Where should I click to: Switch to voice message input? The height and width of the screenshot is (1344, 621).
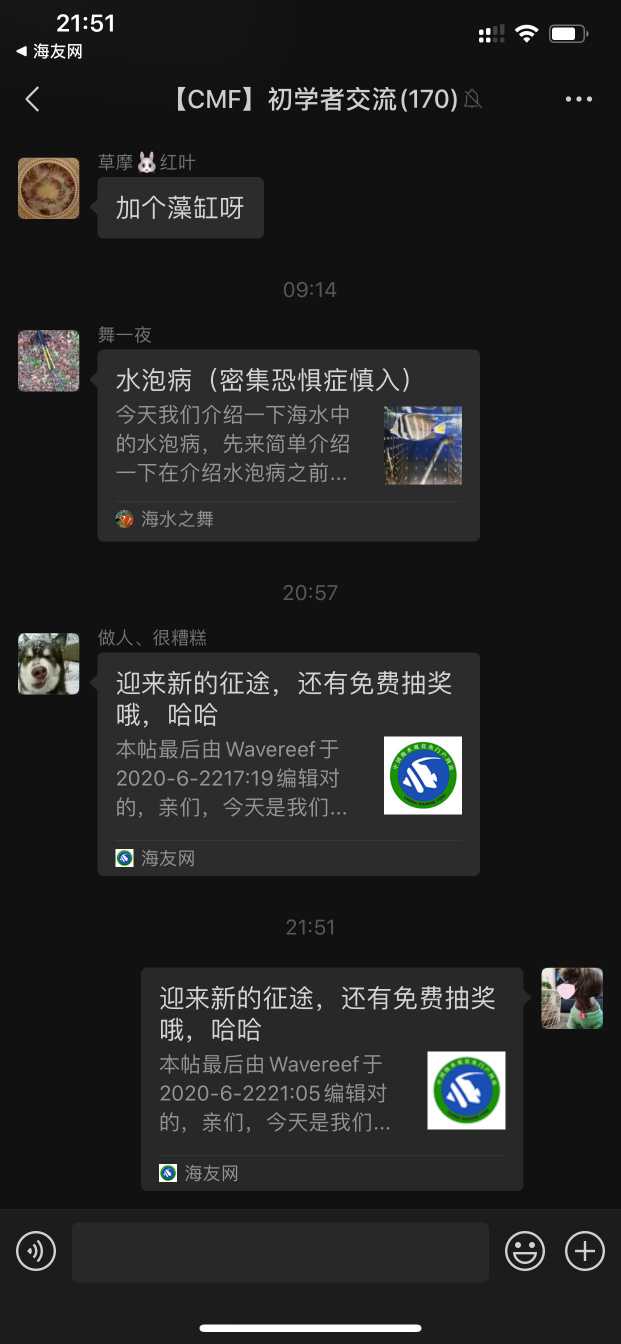(x=36, y=1251)
